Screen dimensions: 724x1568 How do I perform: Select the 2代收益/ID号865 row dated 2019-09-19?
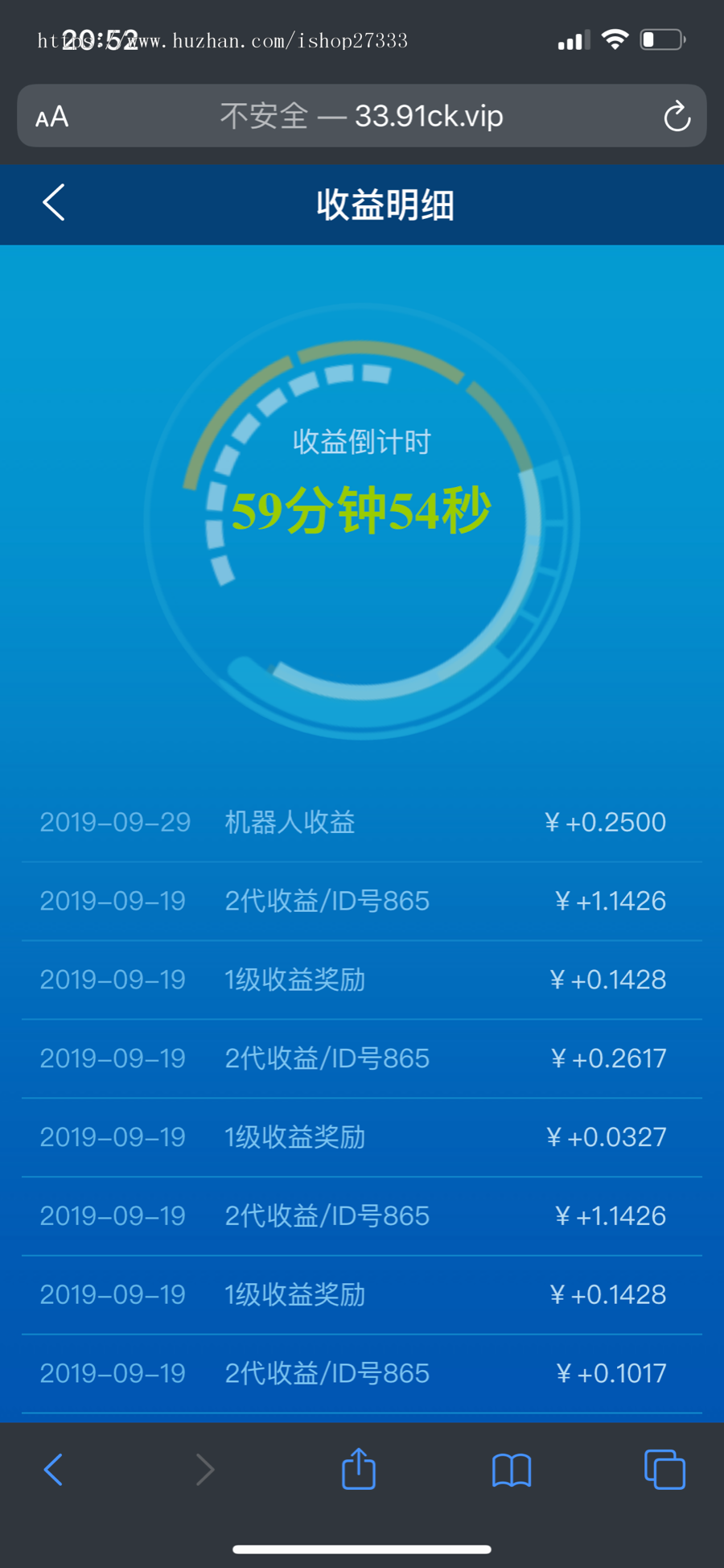326,901
